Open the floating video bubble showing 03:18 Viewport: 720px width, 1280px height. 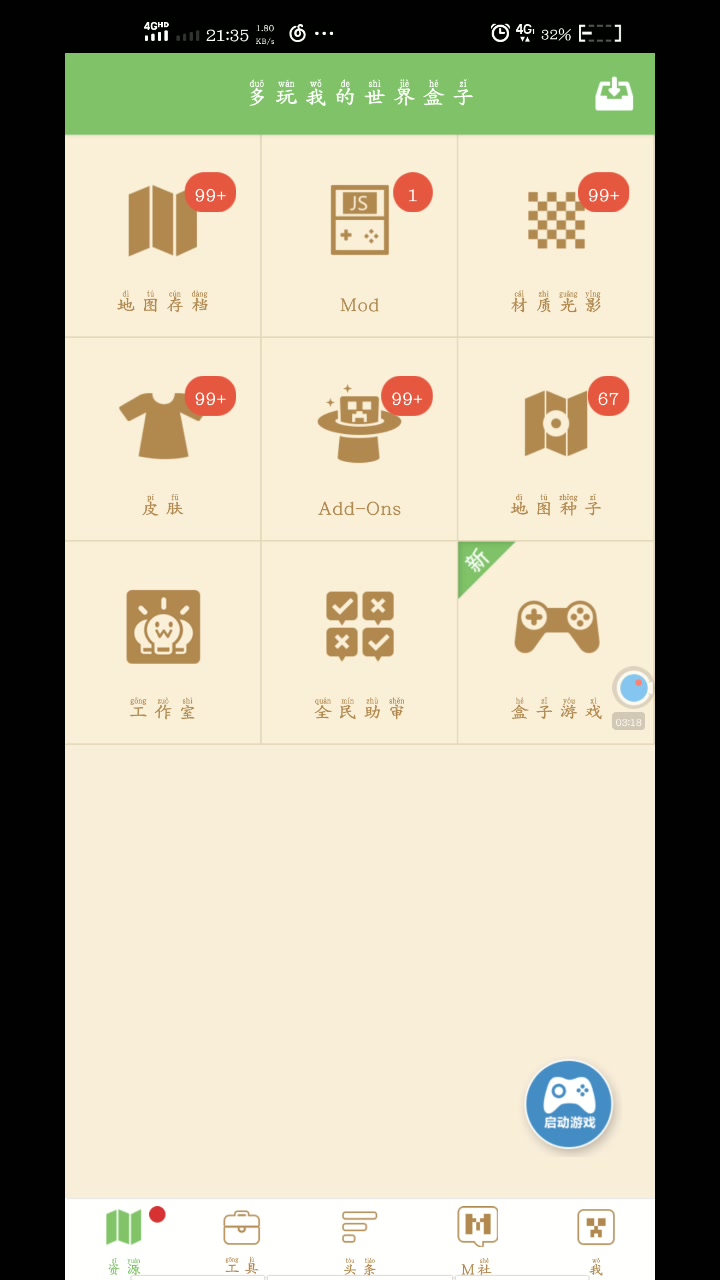(633, 687)
